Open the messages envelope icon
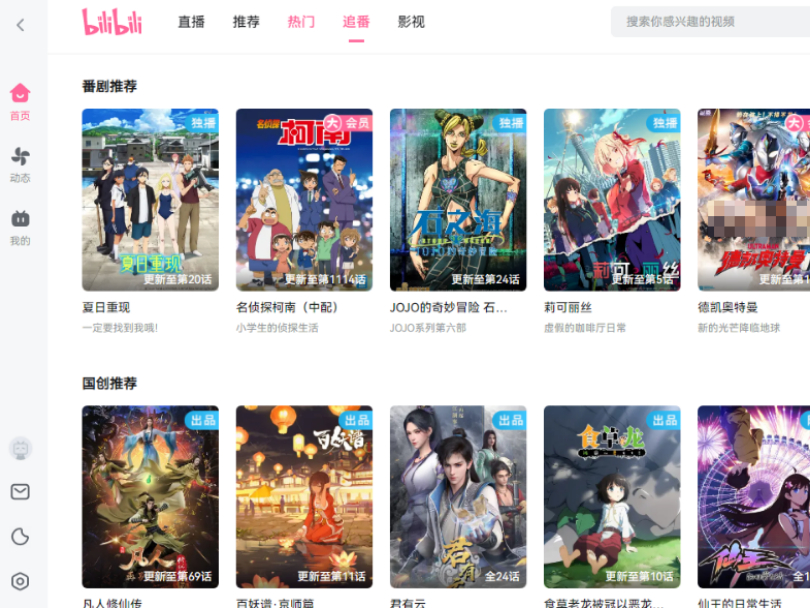Image resolution: width=810 pixels, height=608 pixels. pyautogui.click(x=20, y=491)
